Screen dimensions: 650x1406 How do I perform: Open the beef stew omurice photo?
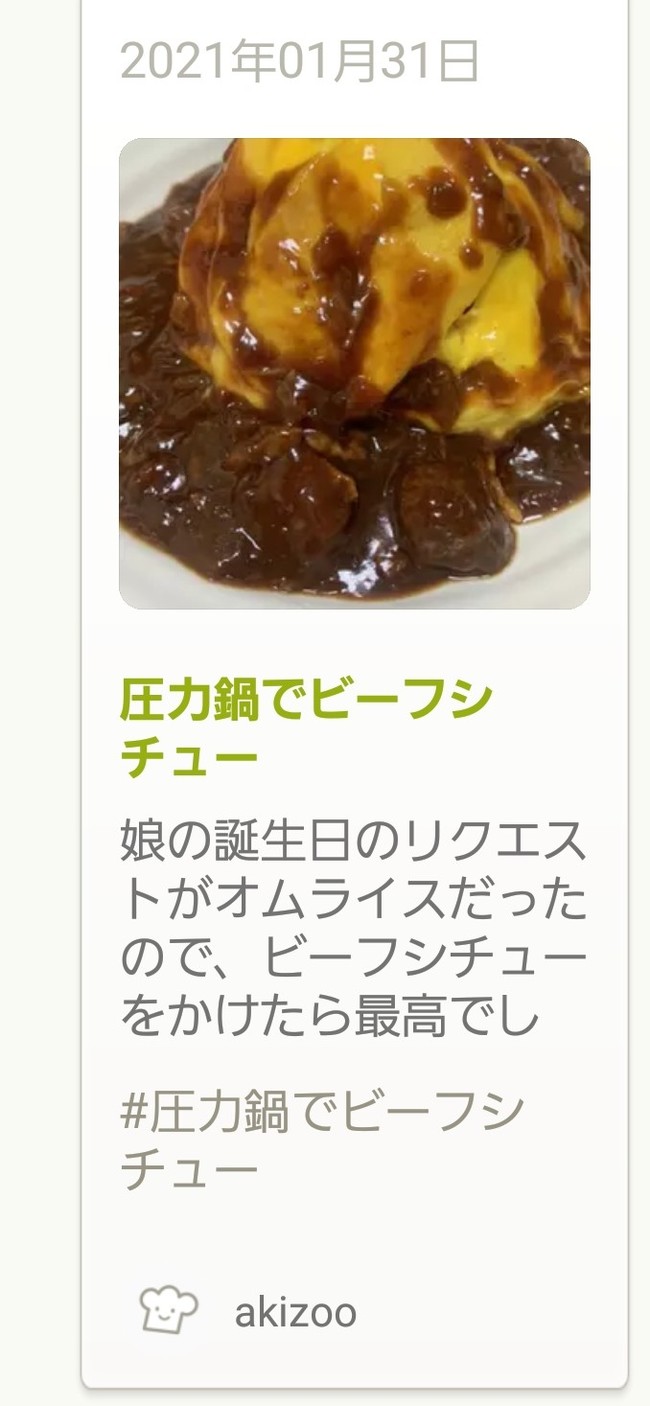tap(354, 373)
